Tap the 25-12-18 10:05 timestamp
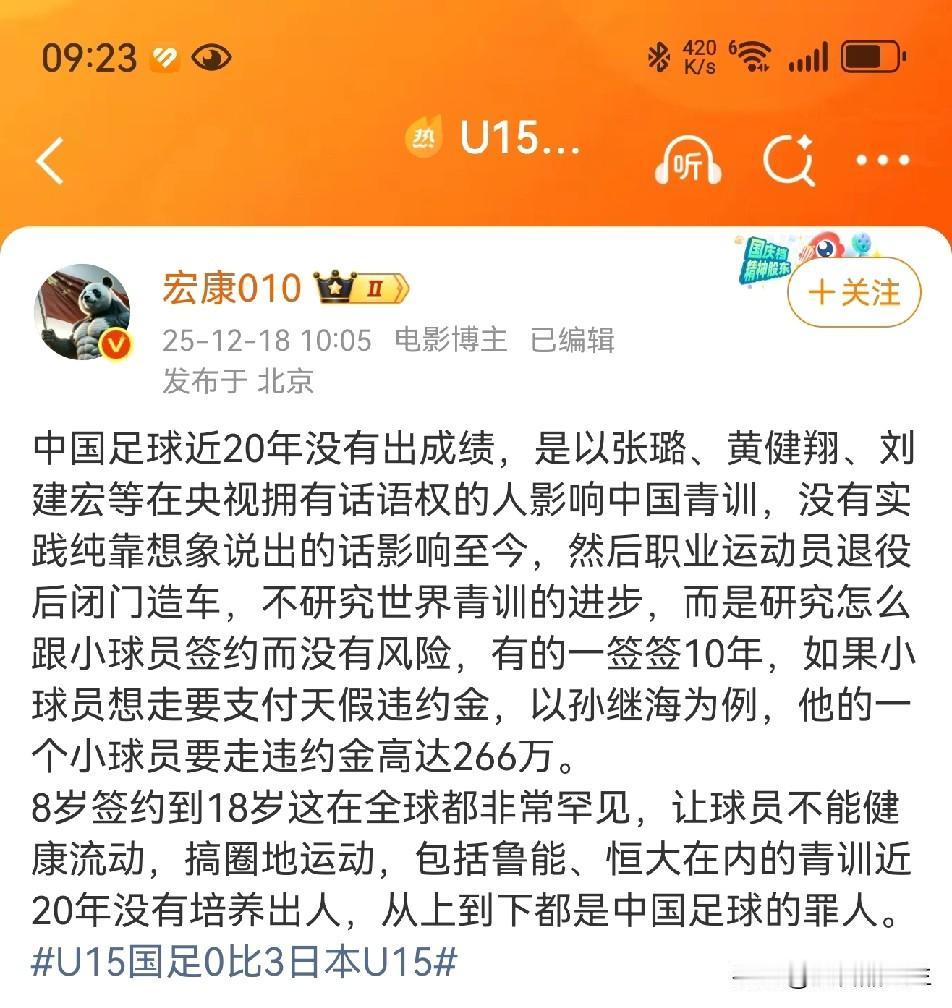952x1008 pixels. (x=264, y=339)
